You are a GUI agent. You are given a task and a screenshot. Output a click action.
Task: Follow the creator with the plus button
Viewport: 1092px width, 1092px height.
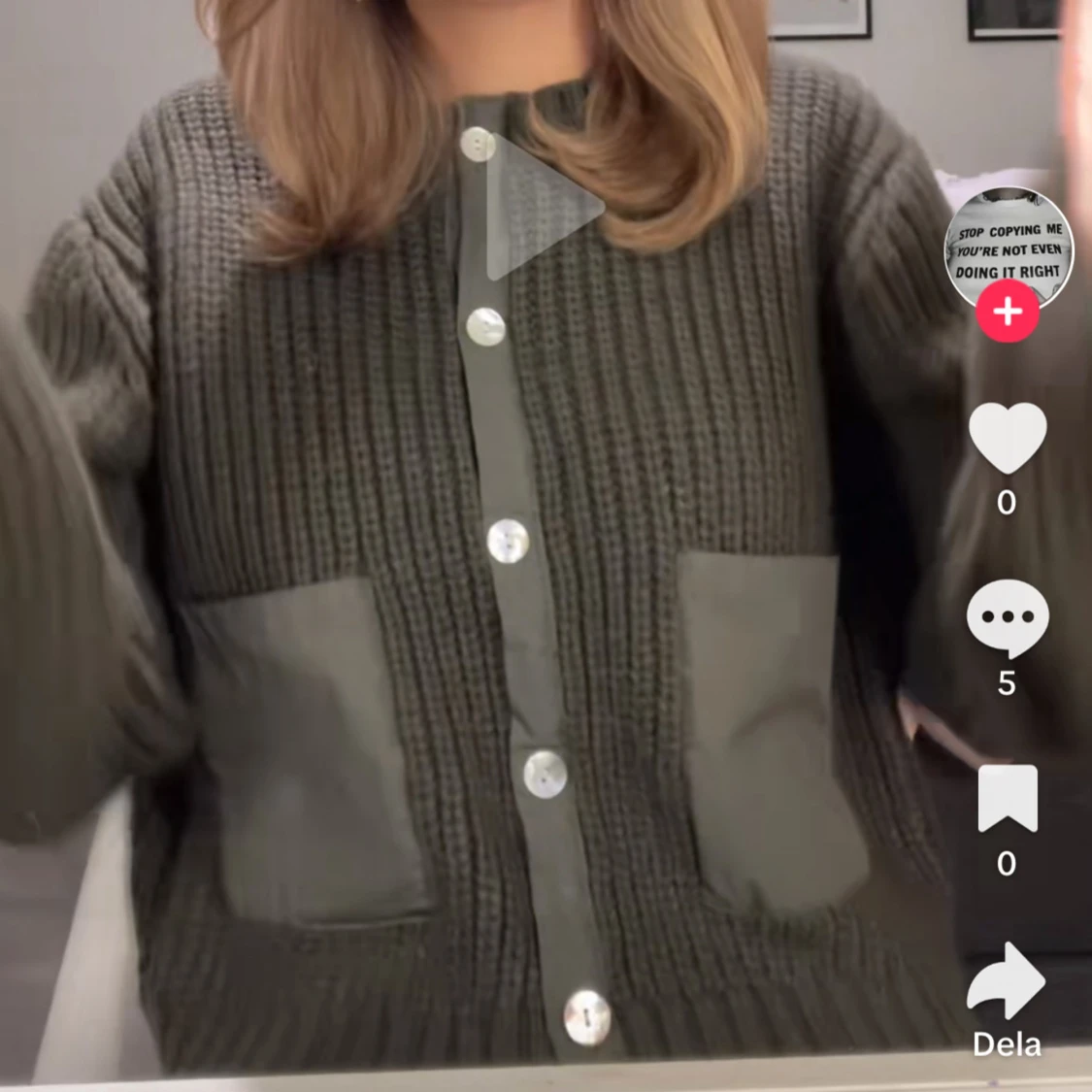click(x=1008, y=313)
